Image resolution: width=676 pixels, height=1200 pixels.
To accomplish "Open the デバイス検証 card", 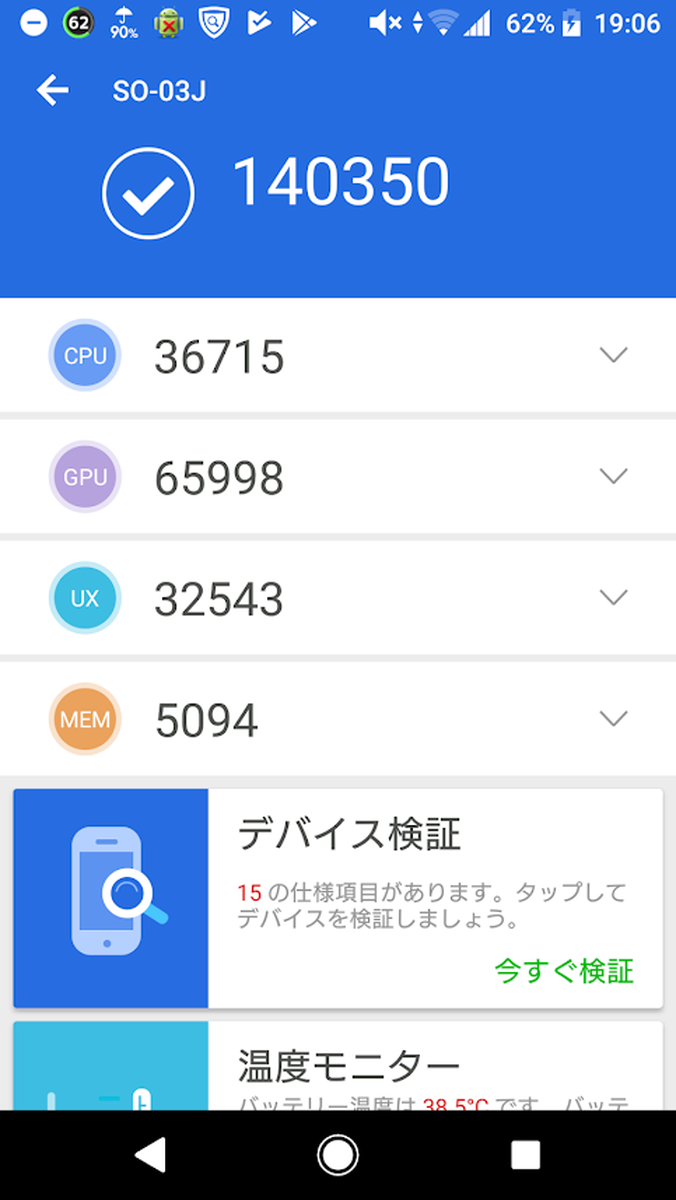I will [338, 898].
